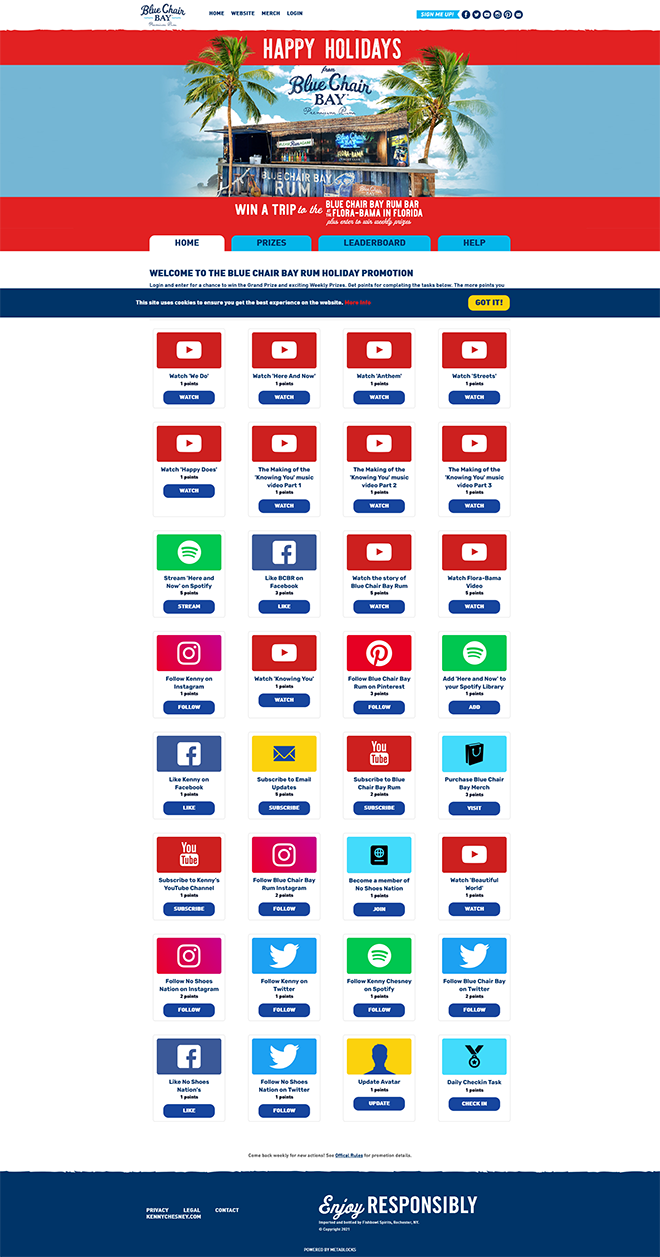Tap Follow under Follow Kenny on Instagram
660x1257 pixels.
[x=189, y=707]
